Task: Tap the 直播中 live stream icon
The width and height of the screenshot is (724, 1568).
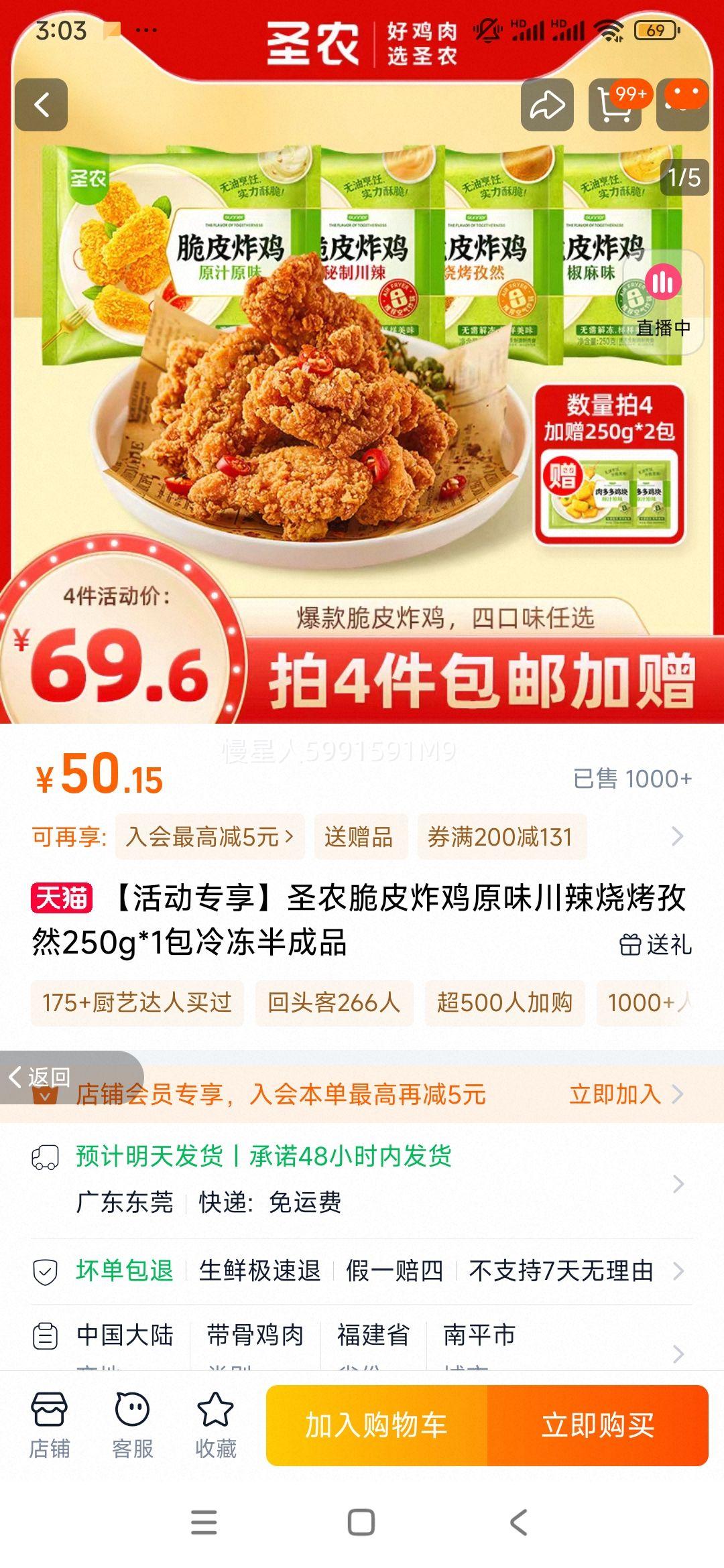Action: pos(662,285)
